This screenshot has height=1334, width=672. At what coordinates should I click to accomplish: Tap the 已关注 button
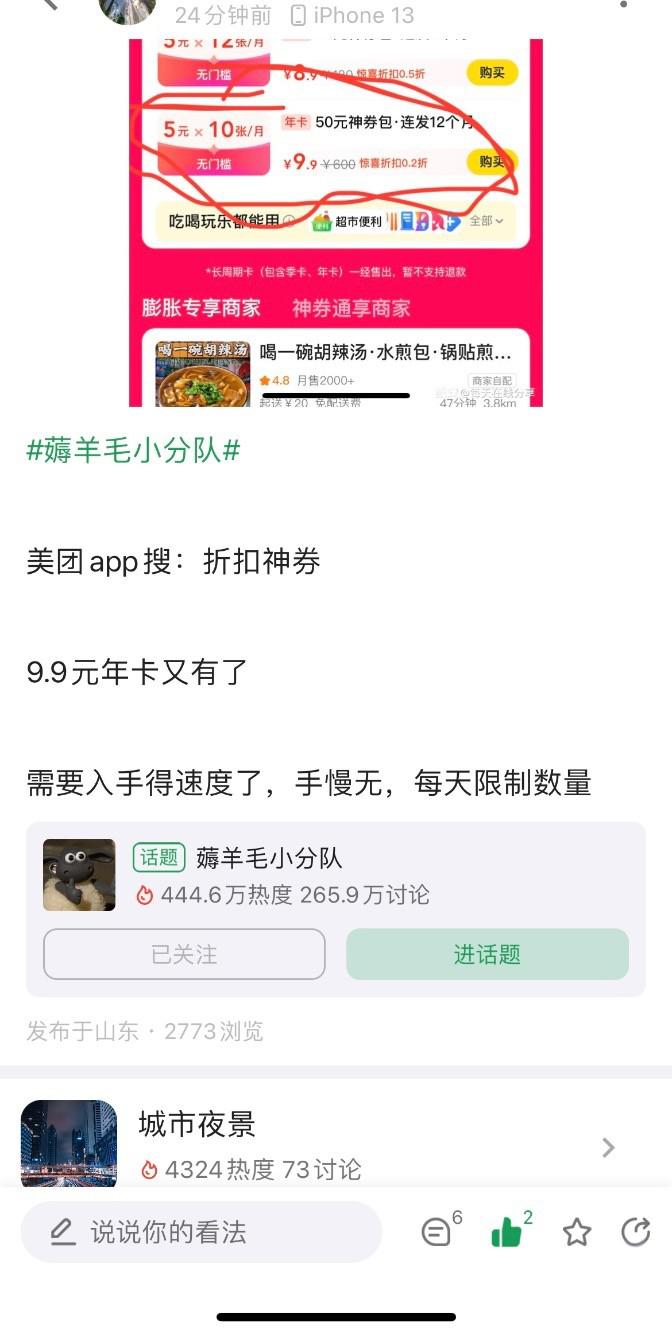(184, 954)
